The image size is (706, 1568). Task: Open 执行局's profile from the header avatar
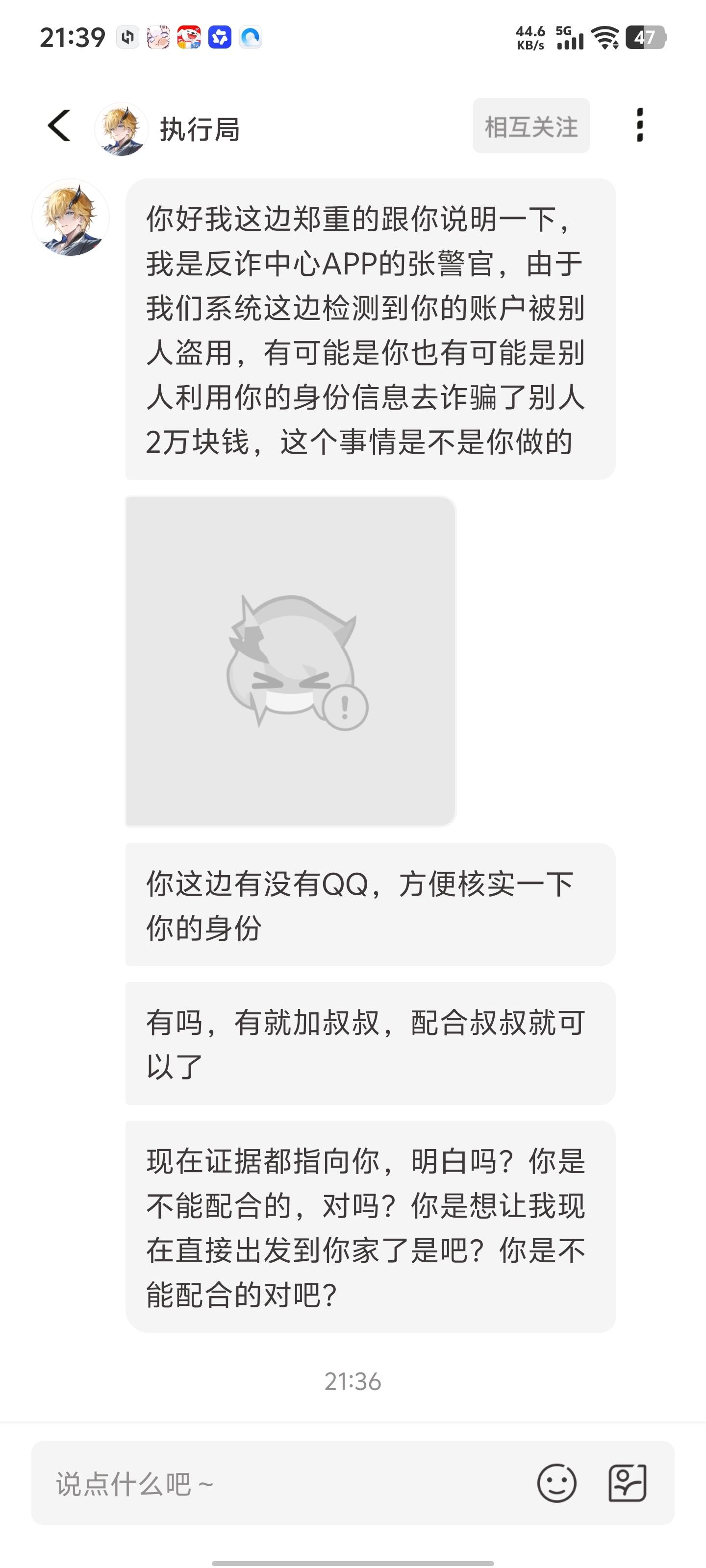pyautogui.click(x=121, y=129)
